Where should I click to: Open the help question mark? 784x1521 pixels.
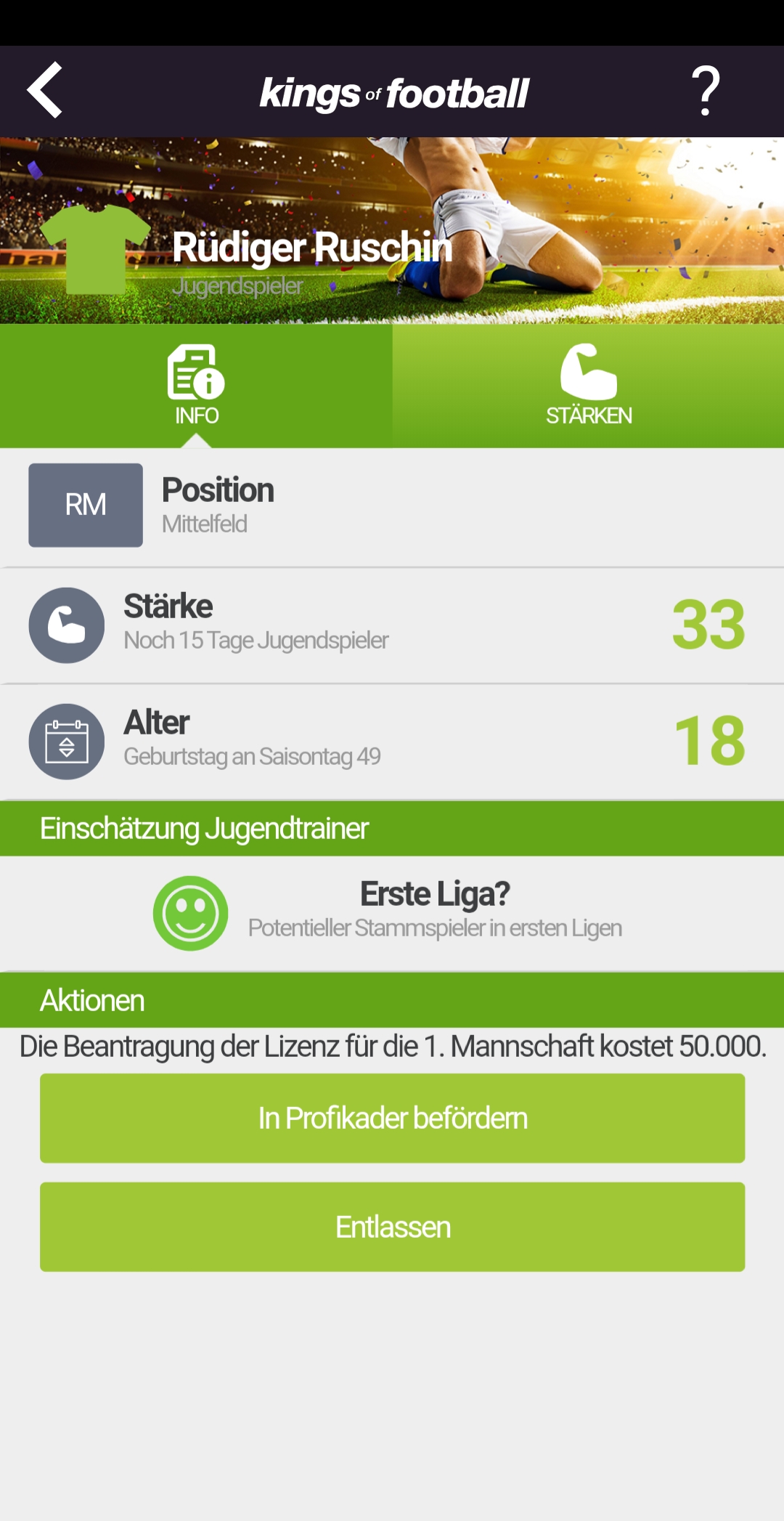click(x=705, y=91)
